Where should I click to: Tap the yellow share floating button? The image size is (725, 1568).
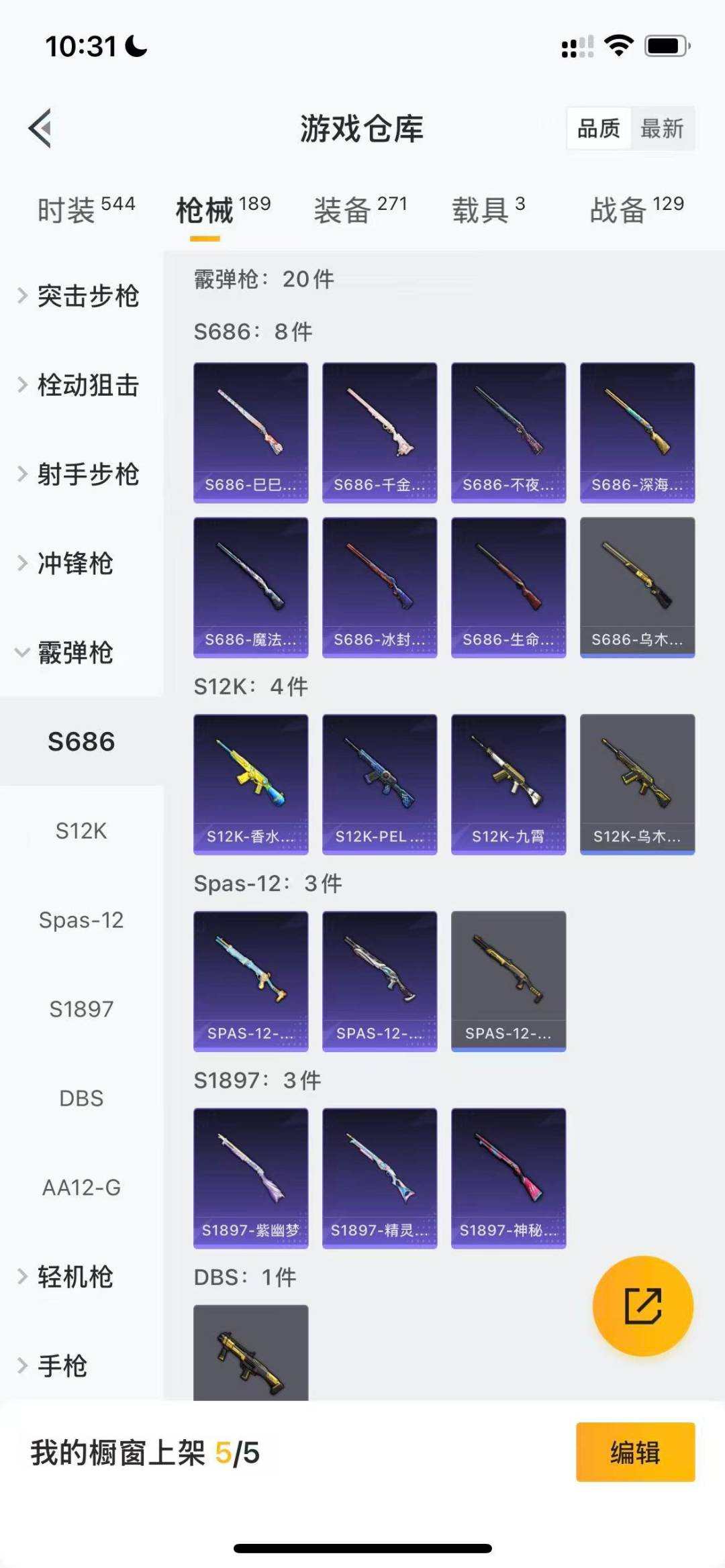click(642, 1306)
